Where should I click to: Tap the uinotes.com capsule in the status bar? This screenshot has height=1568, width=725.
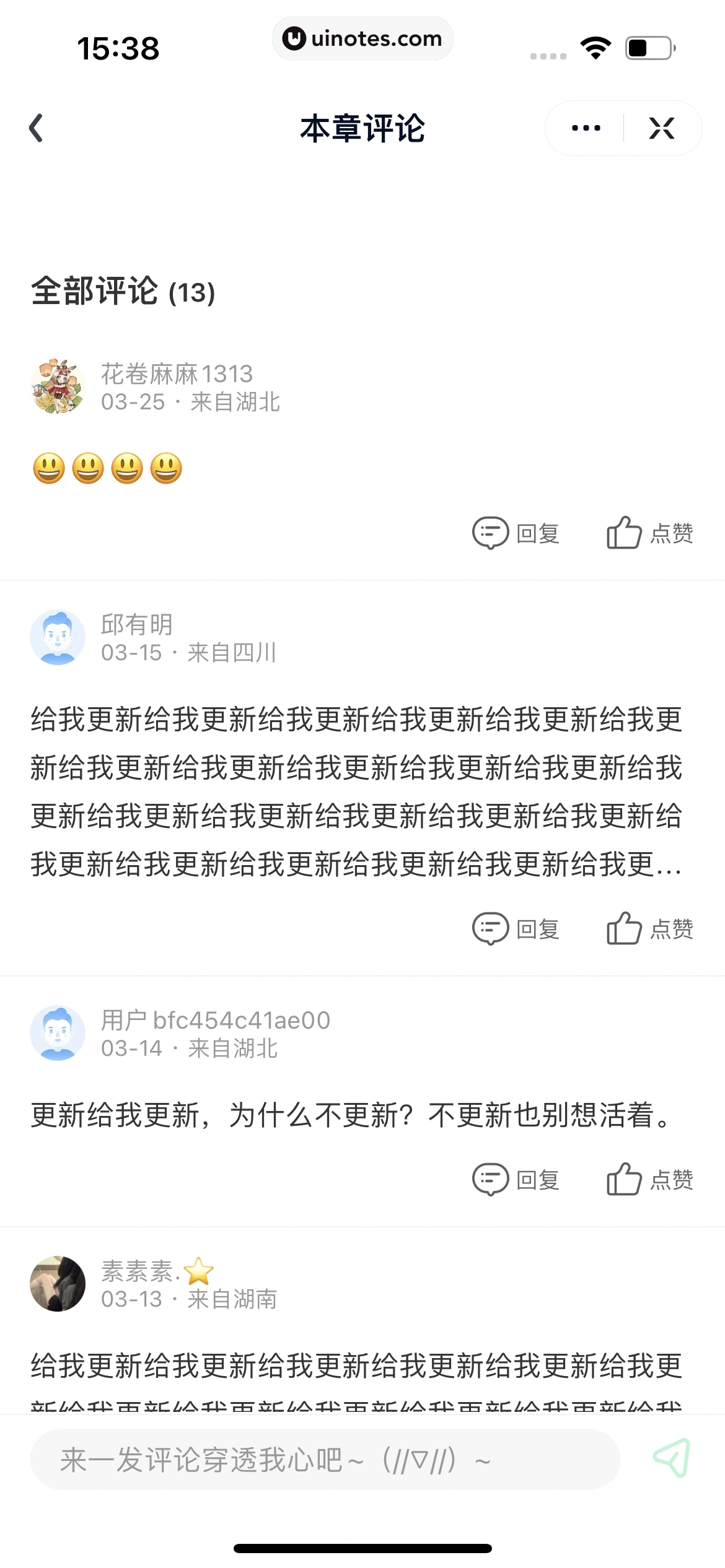[x=362, y=38]
